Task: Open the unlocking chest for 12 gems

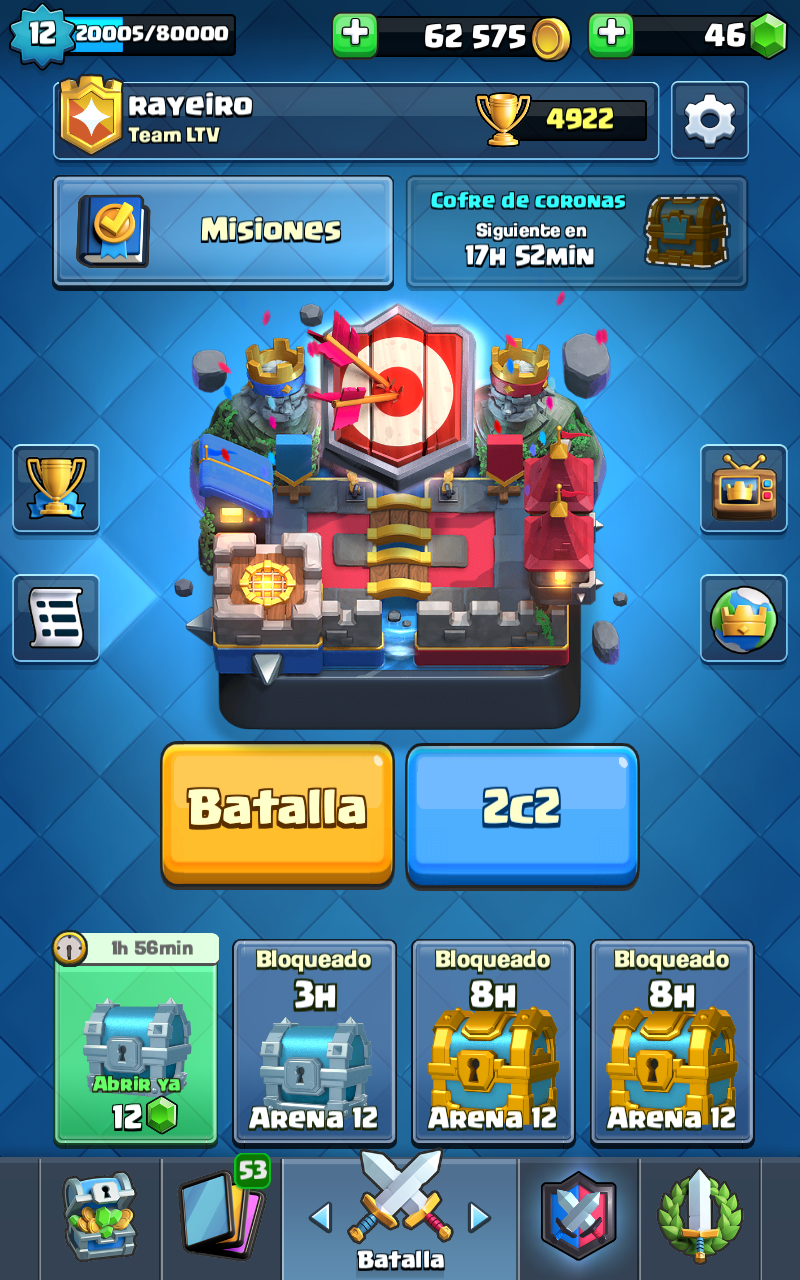Action: pyautogui.click(x=136, y=1040)
